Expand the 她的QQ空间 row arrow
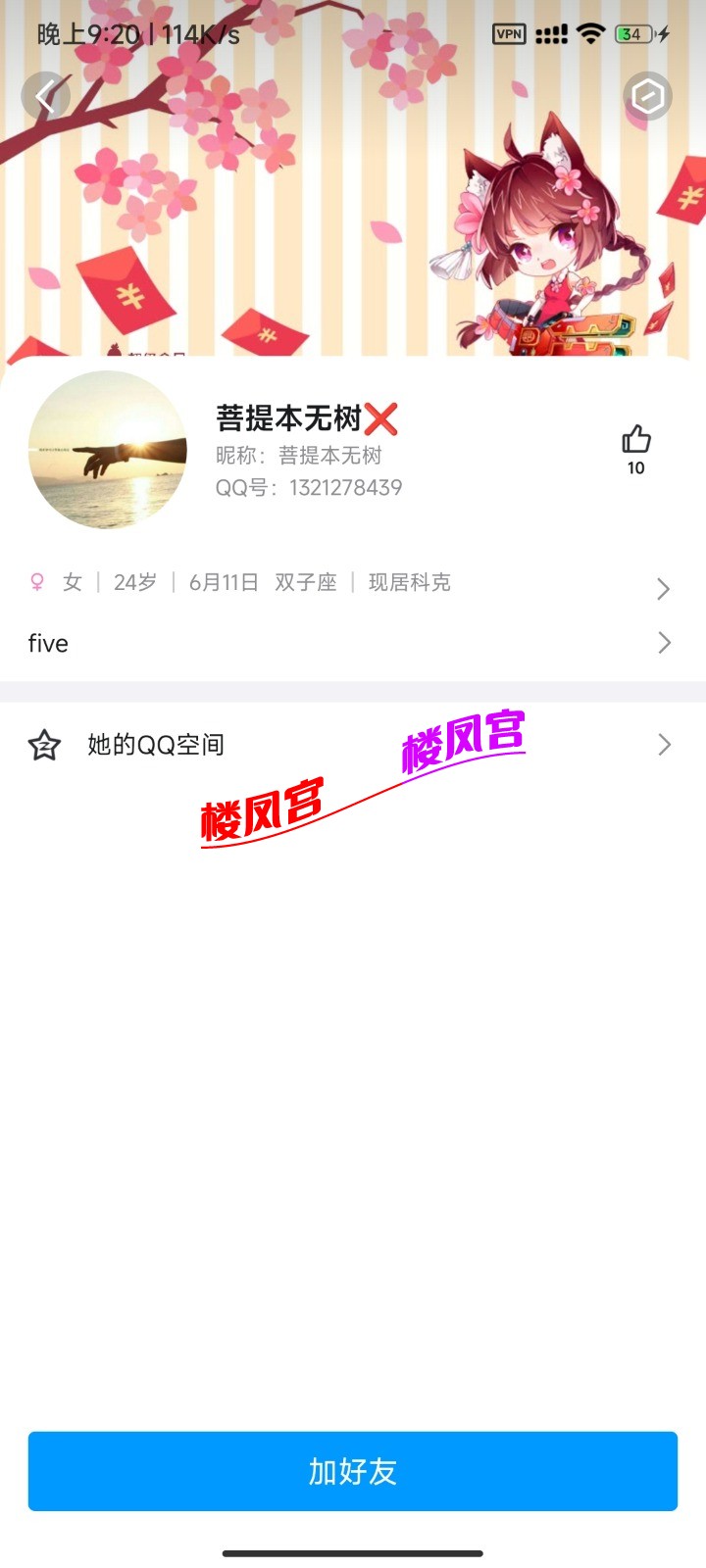Image resolution: width=706 pixels, height=1568 pixels. coord(664,744)
